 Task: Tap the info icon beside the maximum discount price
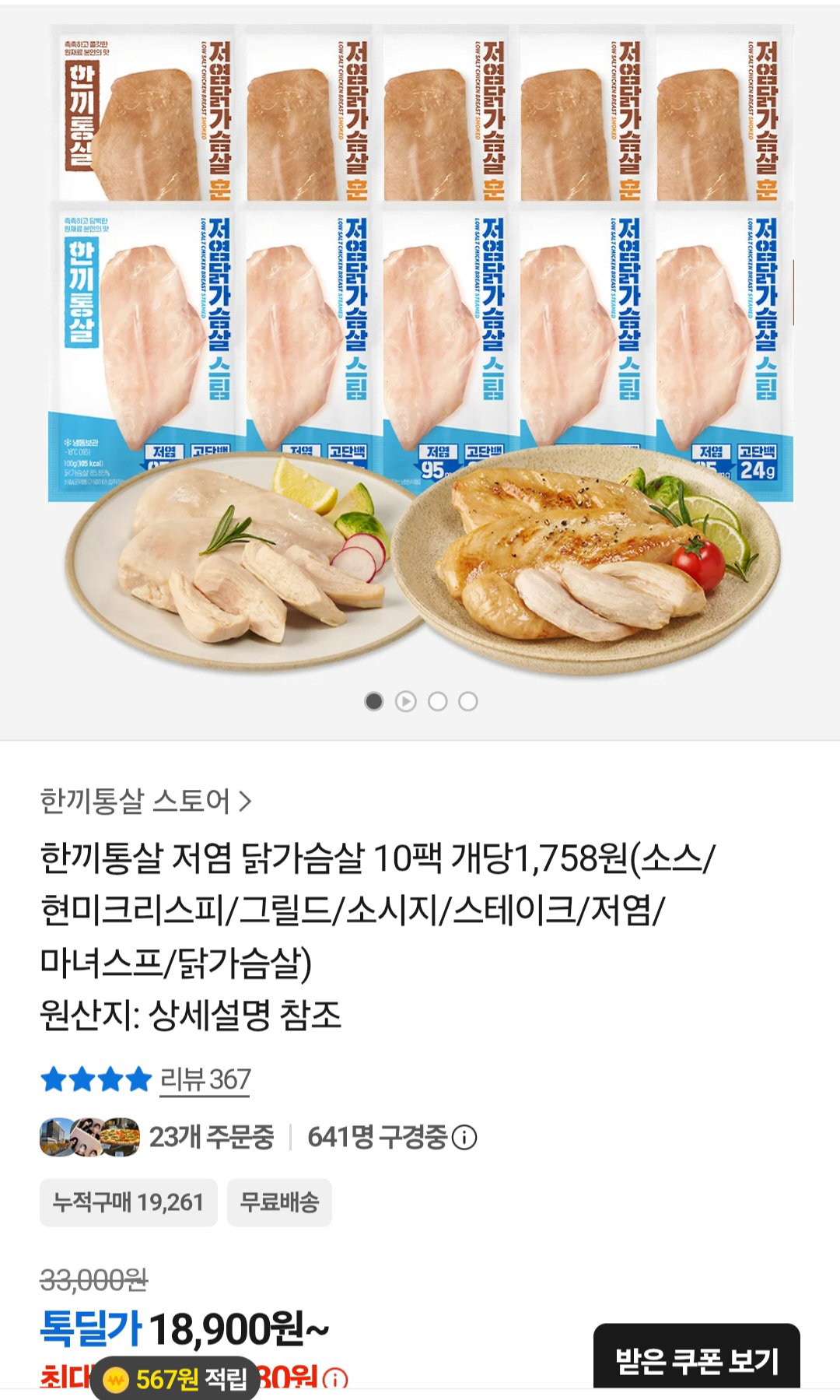point(335,1380)
